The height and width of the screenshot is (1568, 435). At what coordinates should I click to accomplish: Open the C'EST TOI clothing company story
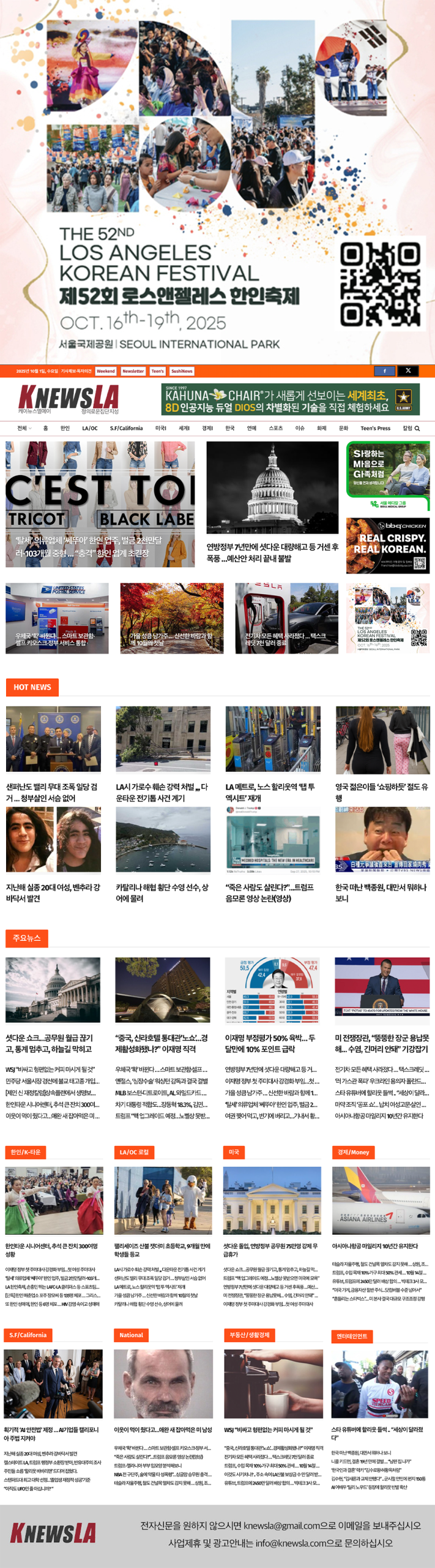click(x=100, y=504)
